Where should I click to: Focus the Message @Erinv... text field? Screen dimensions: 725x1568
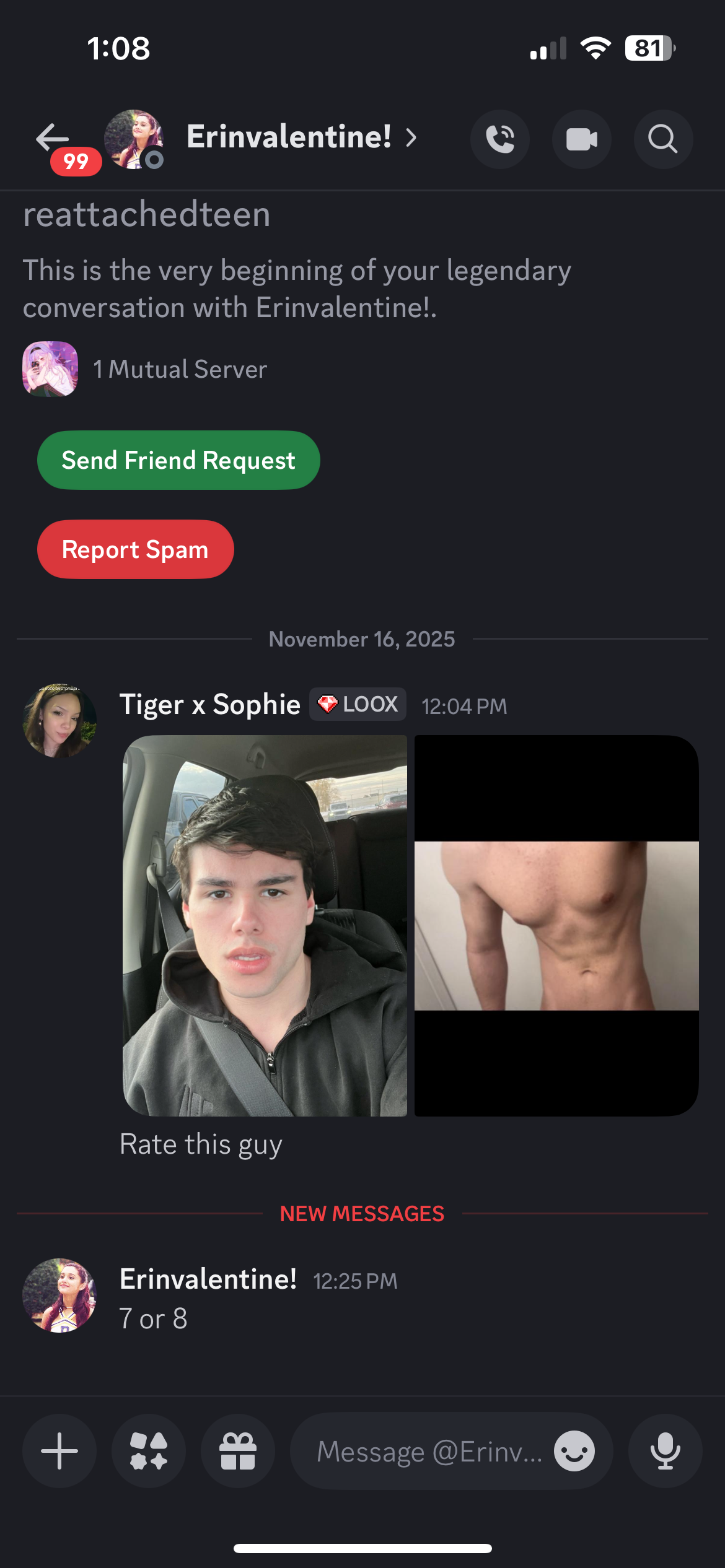point(428,1451)
